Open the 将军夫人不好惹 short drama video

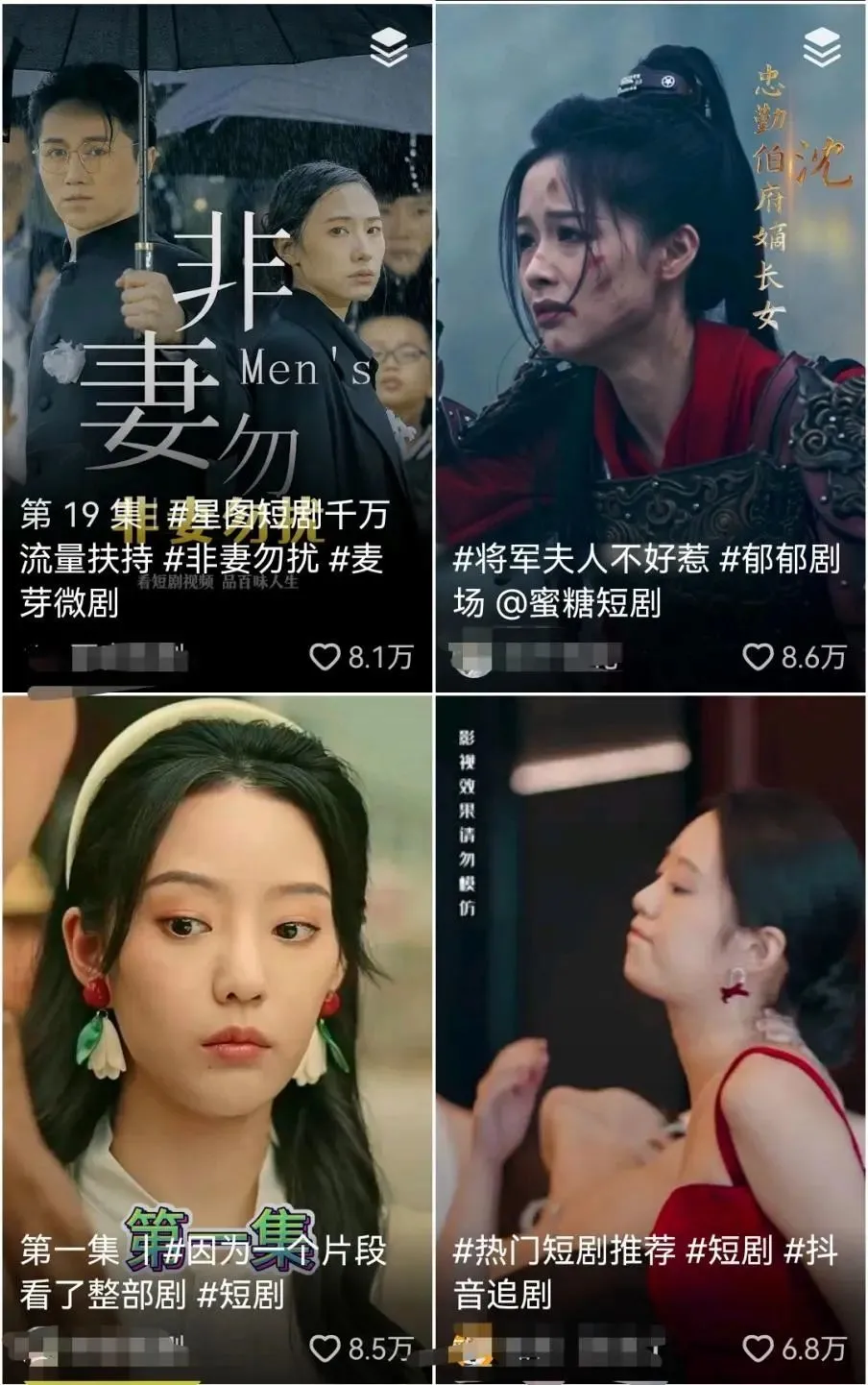[651, 288]
